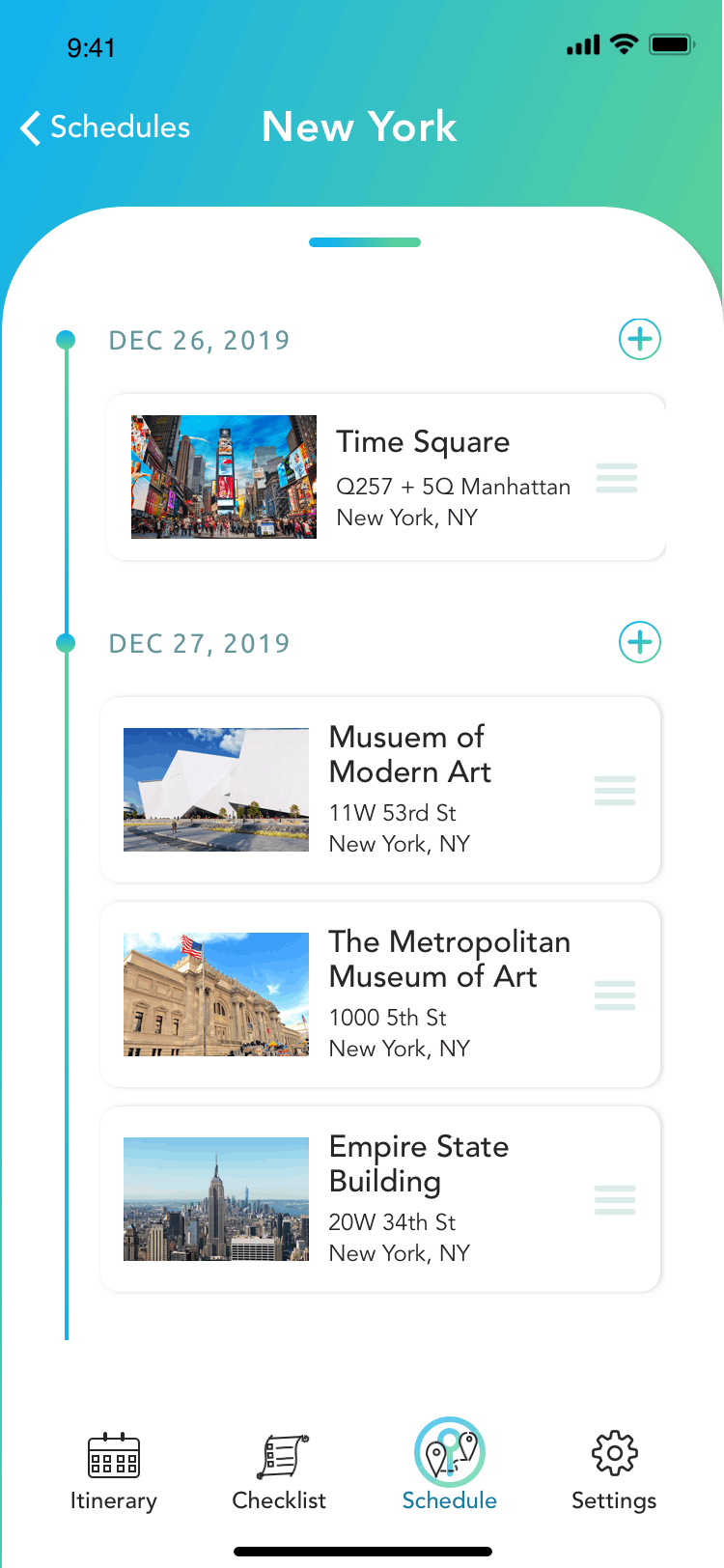This screenshot has width=724, height=1568.
Task: Select the timeline dot beside DEC 26, 2019
Action: point(66,339)
